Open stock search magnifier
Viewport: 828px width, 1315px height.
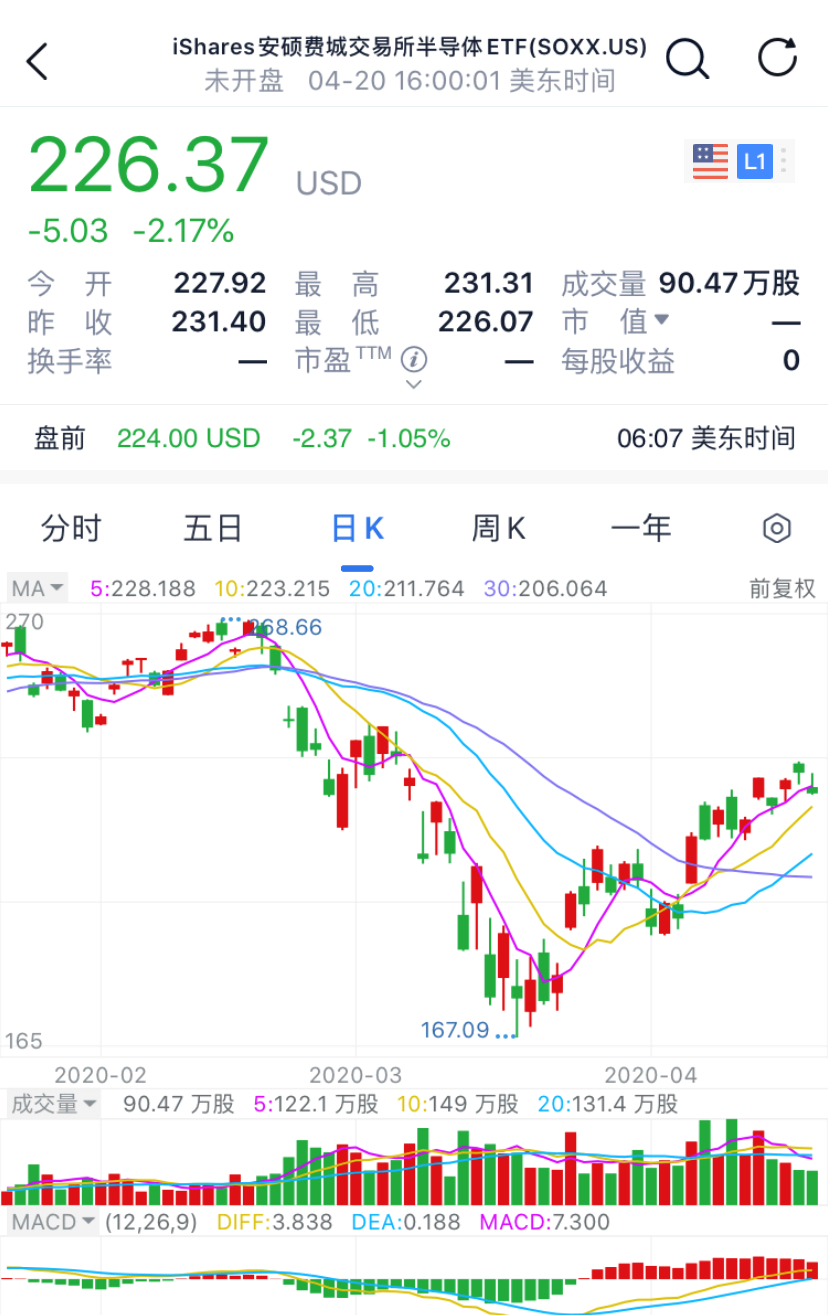[x=687, y=59]
